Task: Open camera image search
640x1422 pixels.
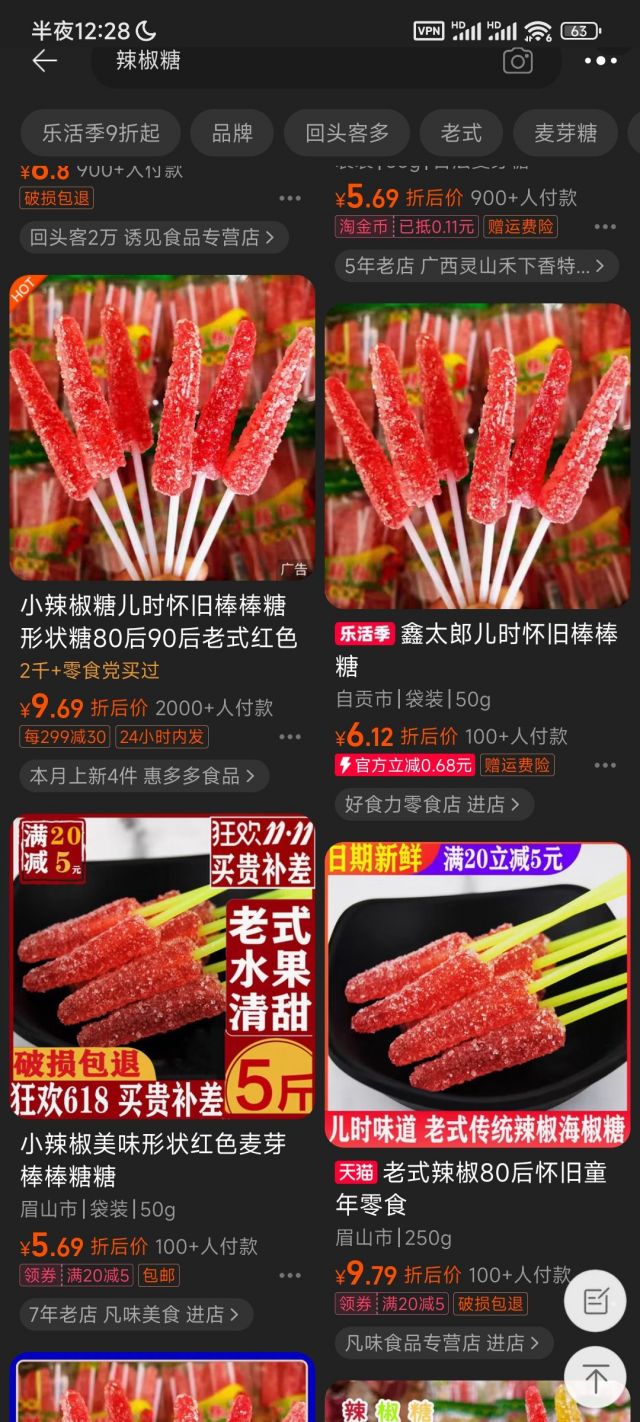Action: click(517, 61)
